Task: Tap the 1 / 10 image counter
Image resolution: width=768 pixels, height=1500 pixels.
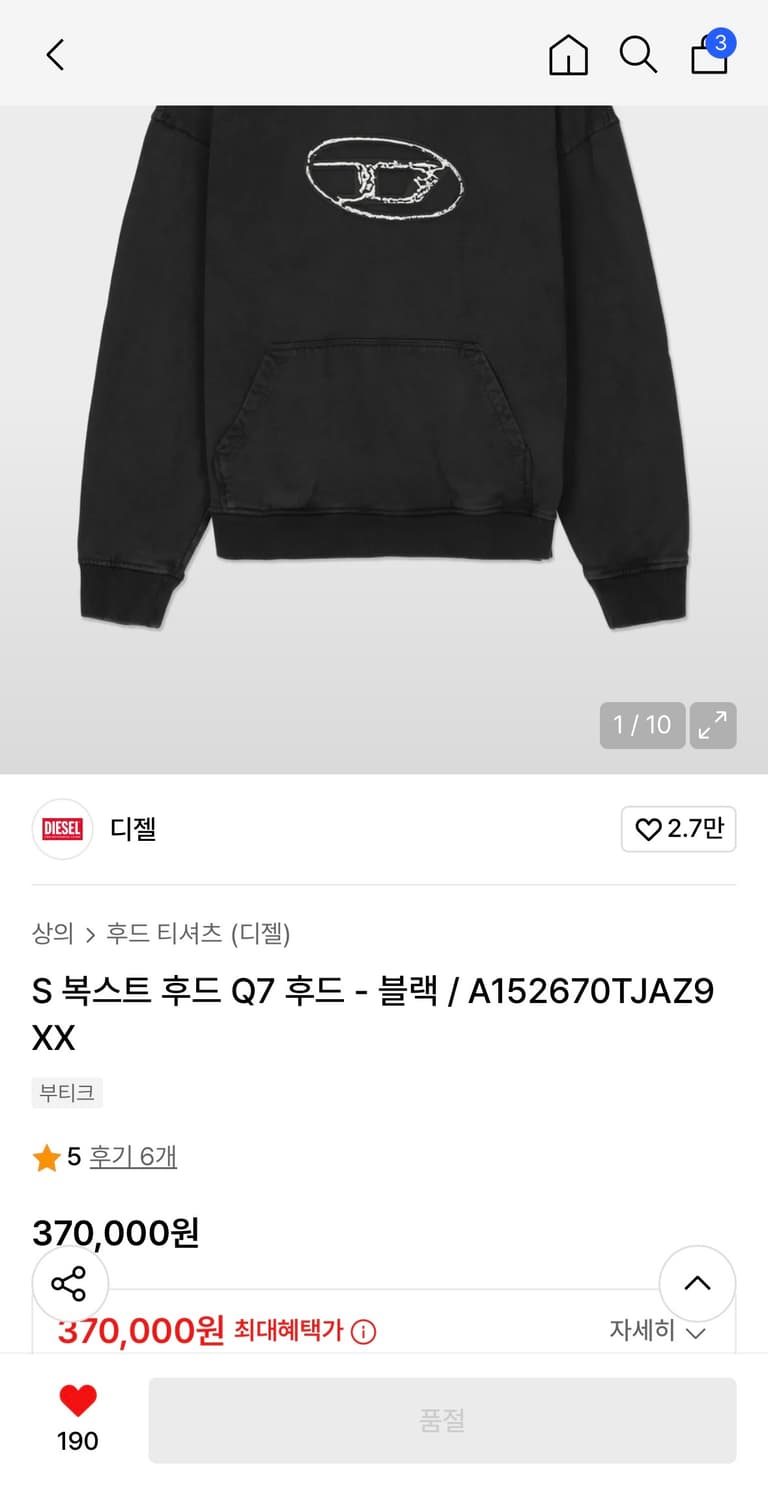Action: click(x=642, y=725)
